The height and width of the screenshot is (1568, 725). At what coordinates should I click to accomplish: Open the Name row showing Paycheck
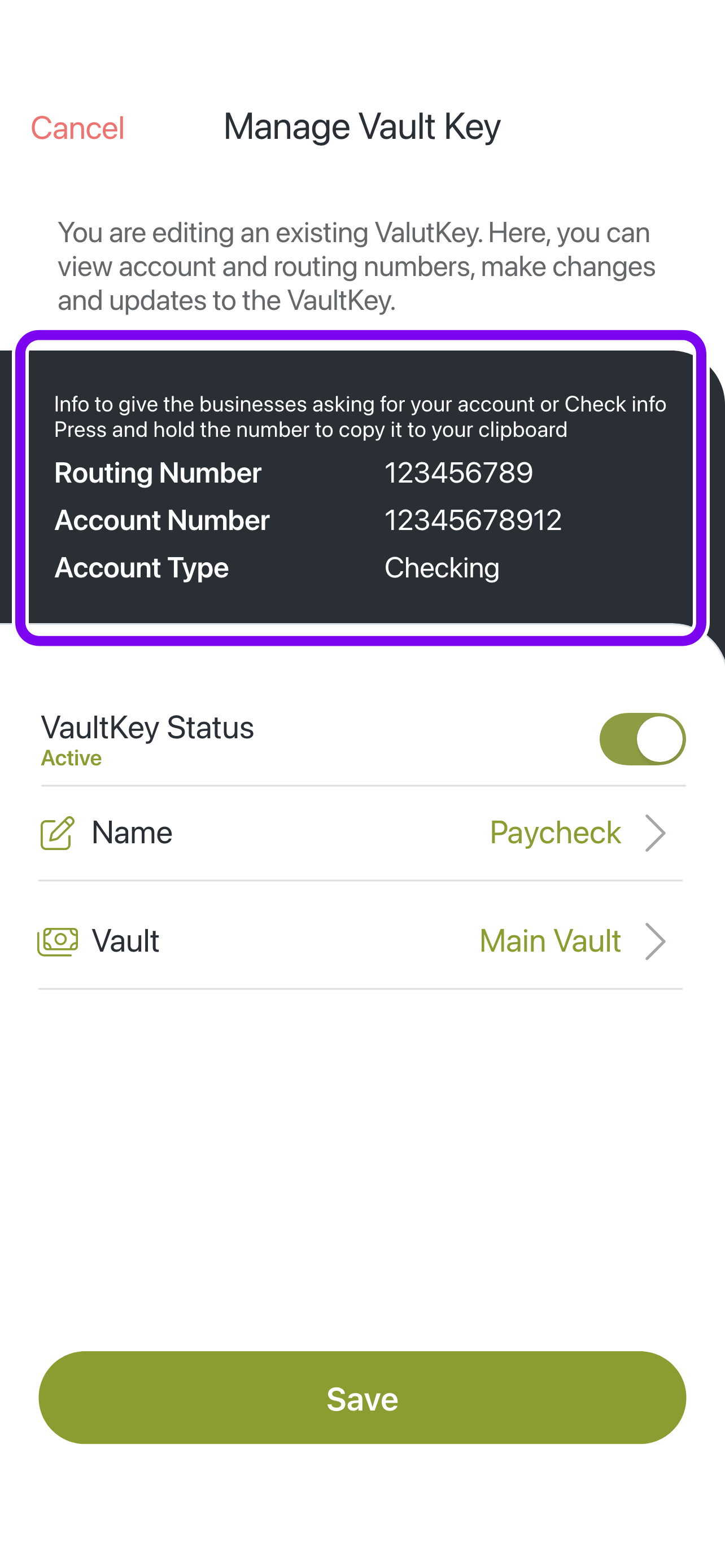pyautogui.click(x=360, y=833)
